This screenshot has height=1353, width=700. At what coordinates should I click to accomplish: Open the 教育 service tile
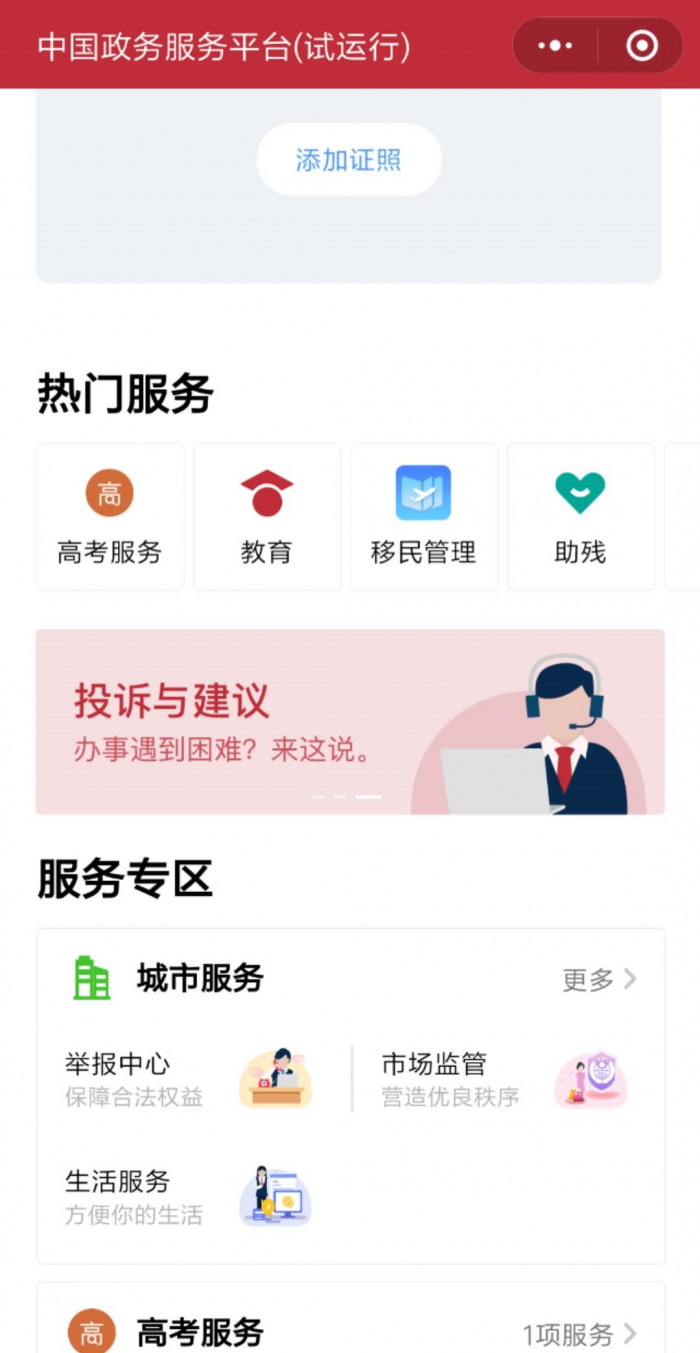pos(267,517)
